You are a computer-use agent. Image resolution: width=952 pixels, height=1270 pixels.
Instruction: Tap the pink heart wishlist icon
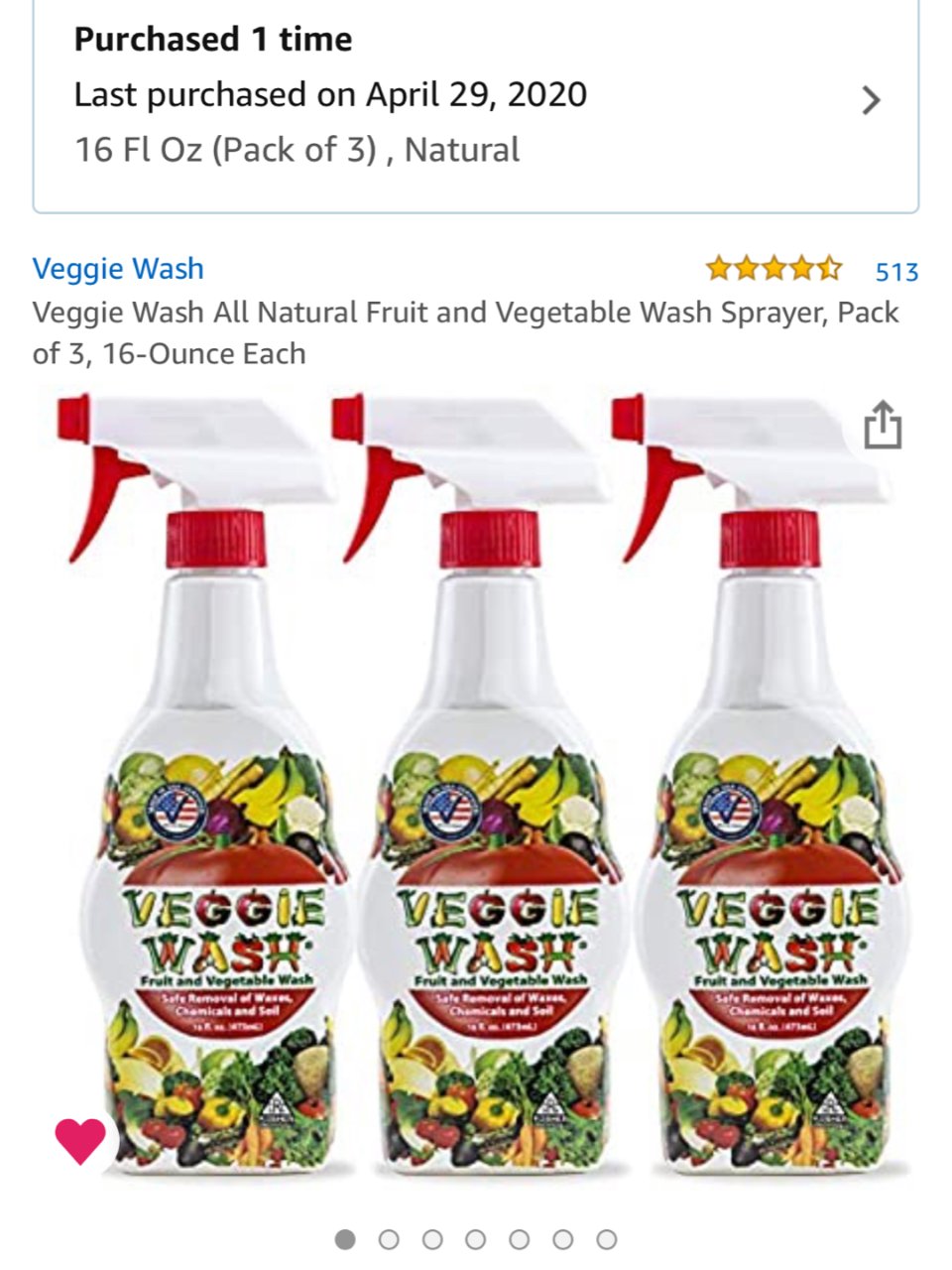point(80,1140)
